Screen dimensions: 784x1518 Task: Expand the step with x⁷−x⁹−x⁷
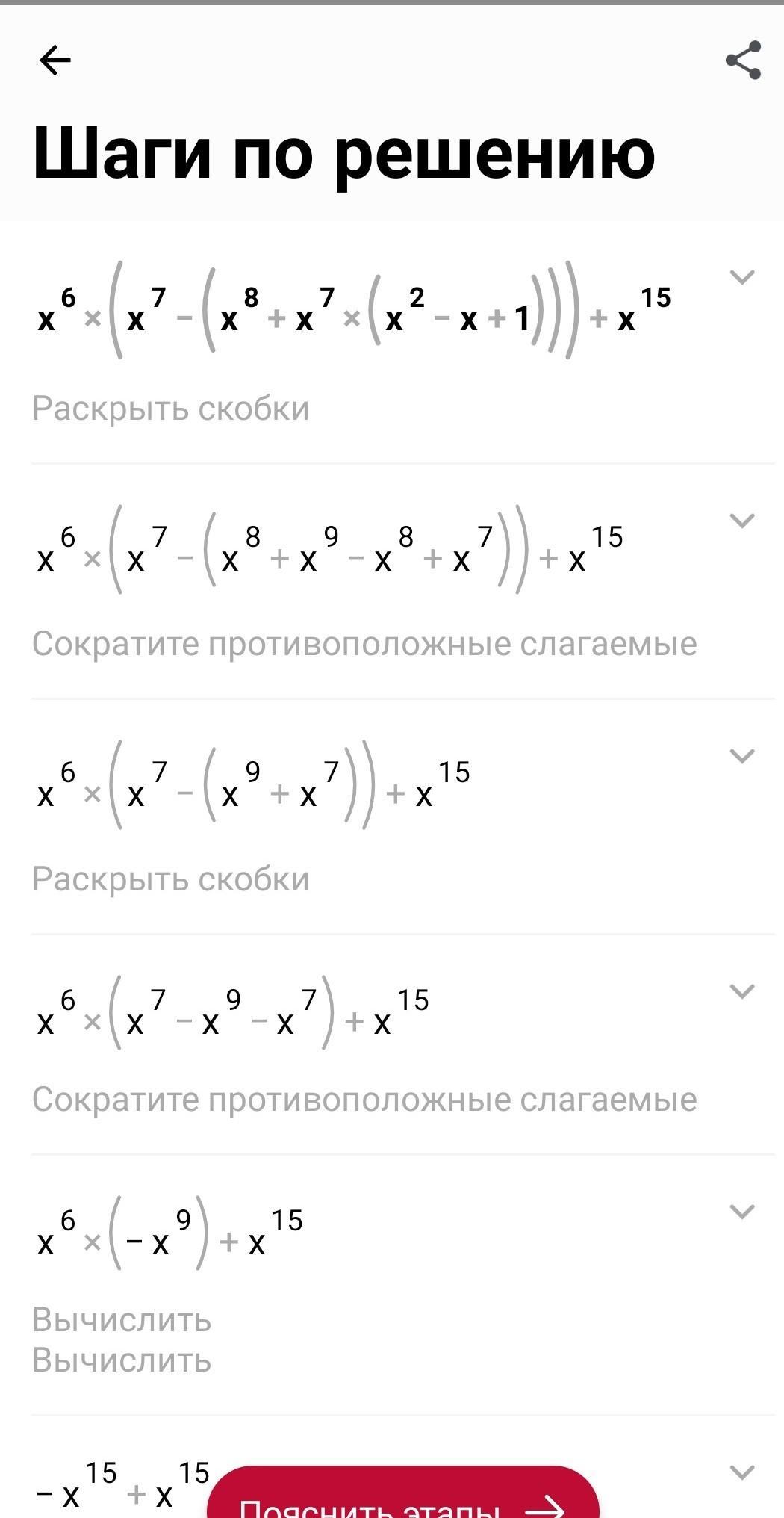[741, 991]
